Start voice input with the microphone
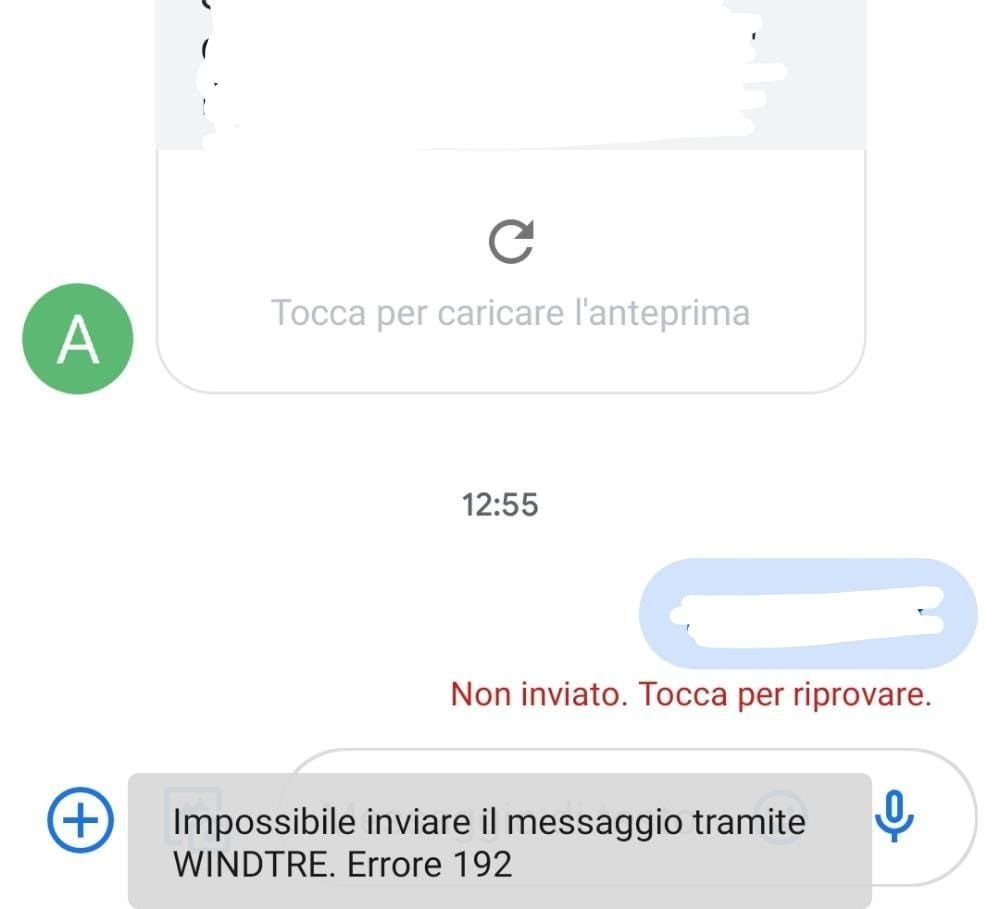Viewport: 1000px width, 909px height. click(894, 814)
